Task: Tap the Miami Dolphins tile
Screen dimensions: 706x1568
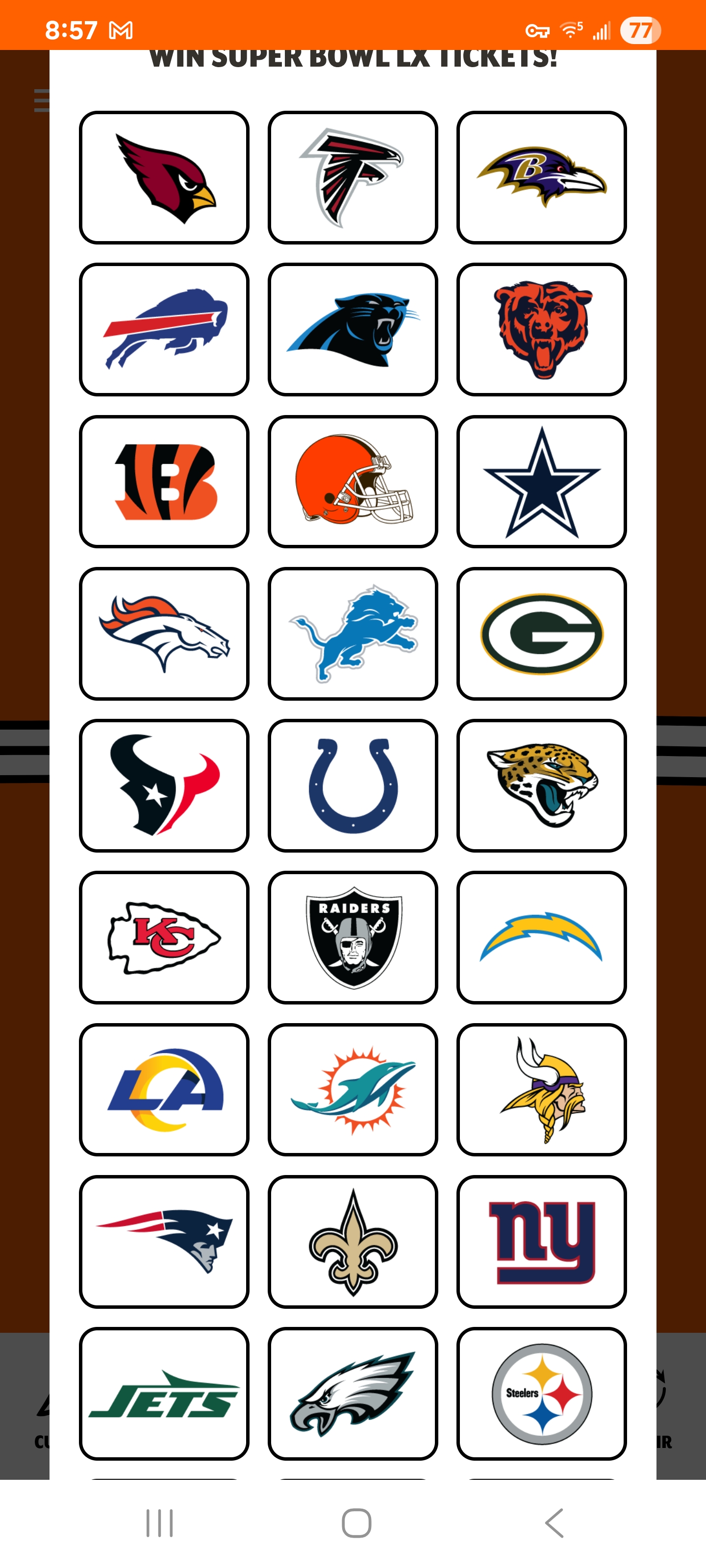Action: tap(353, 1090)
